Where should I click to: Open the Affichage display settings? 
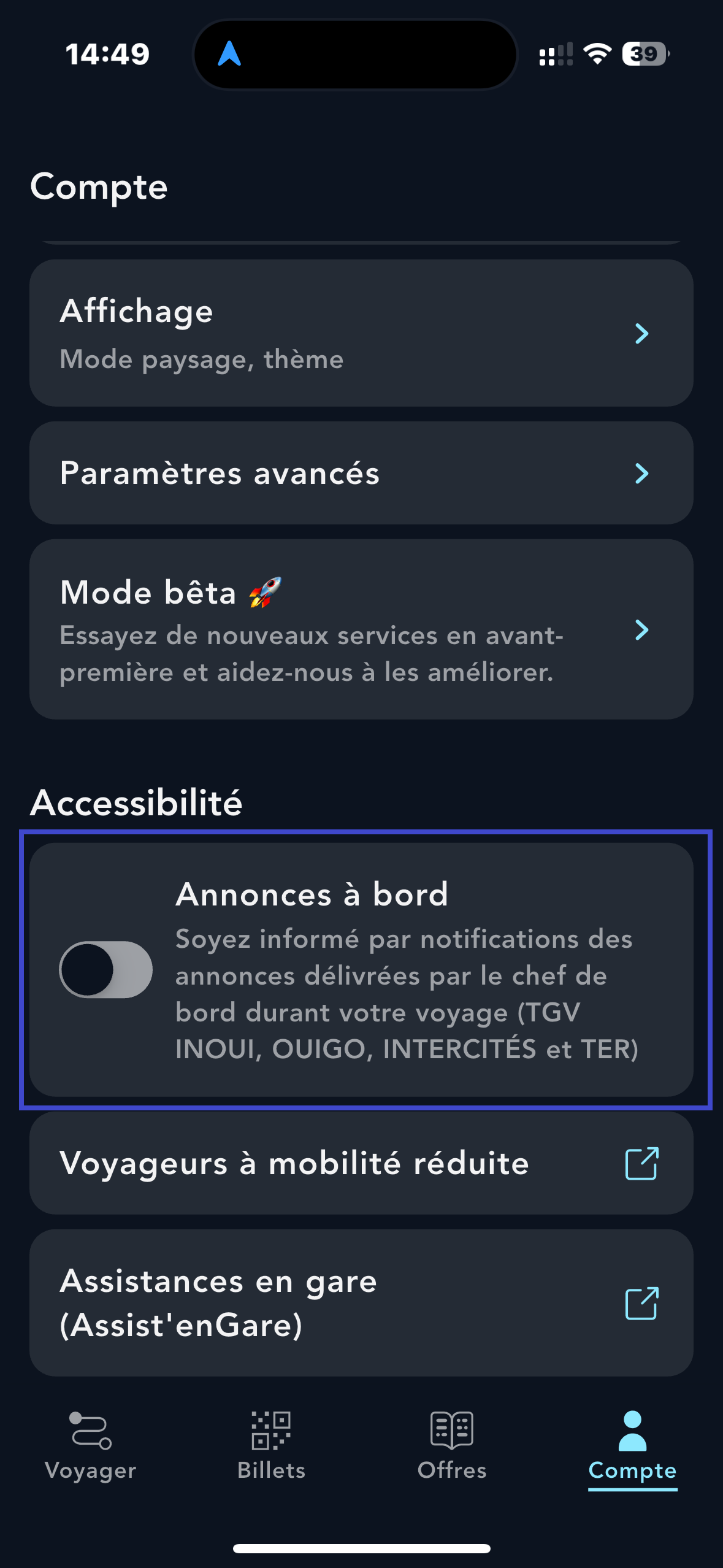(361, 333)
